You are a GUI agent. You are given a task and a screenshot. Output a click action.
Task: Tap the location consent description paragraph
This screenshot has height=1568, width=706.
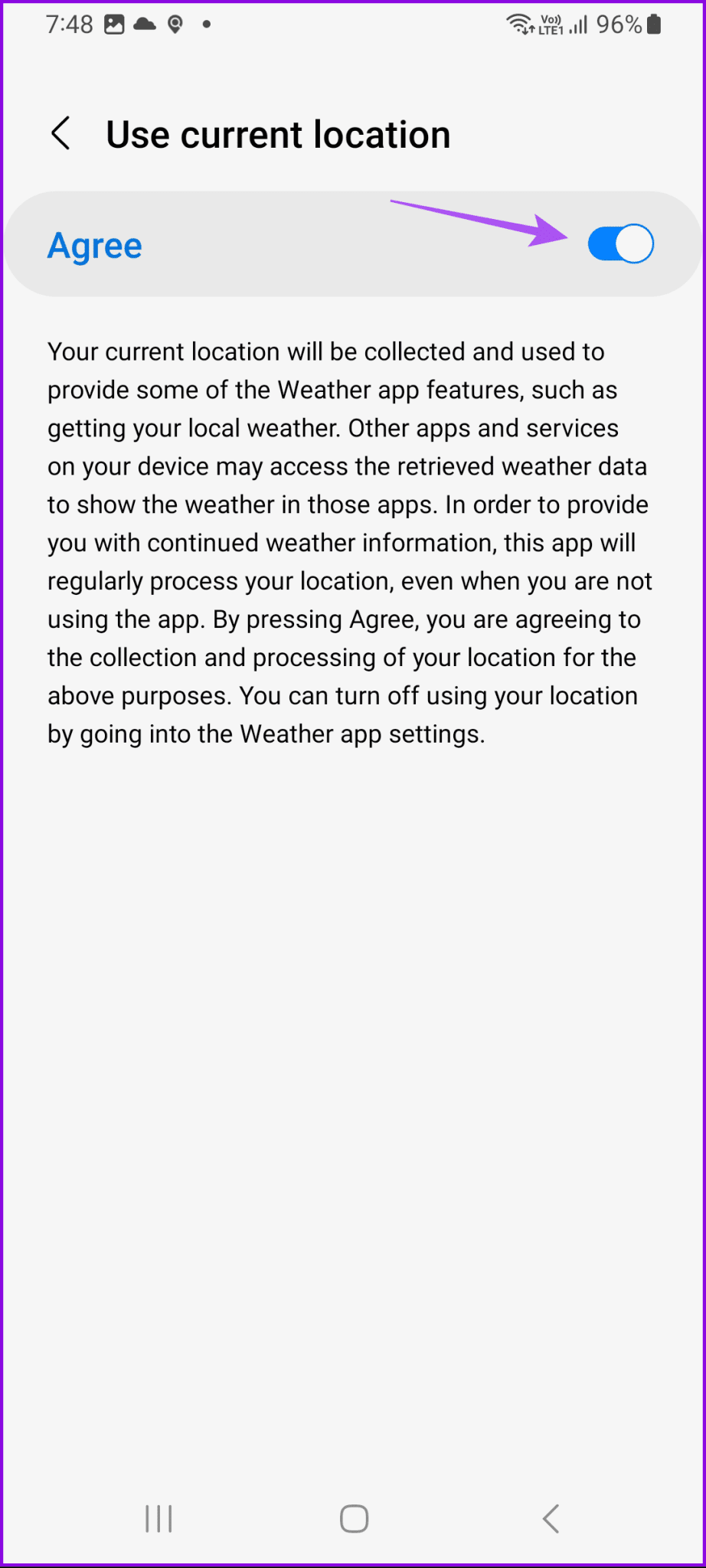(x=348, y=542)
